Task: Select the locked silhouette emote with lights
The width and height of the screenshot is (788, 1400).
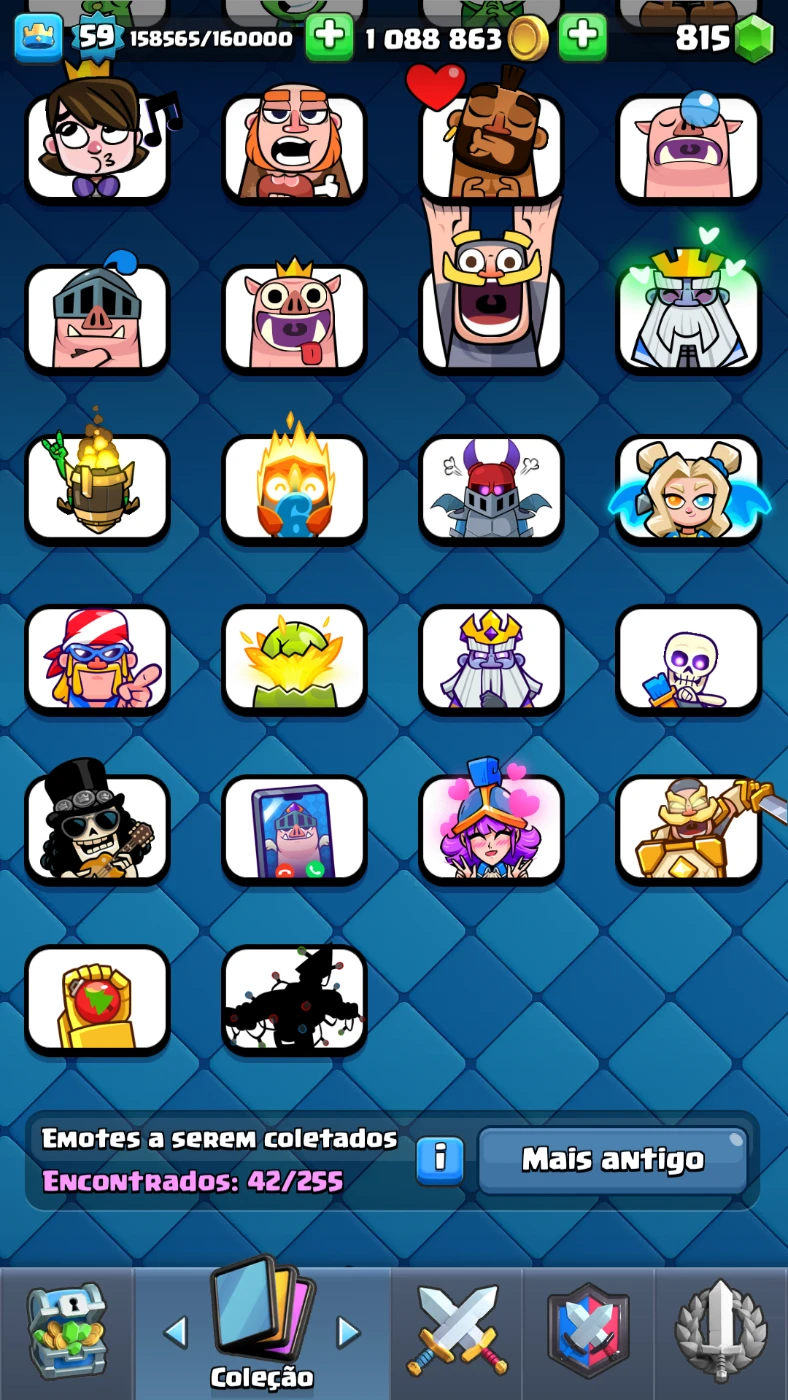Action: coord(294,998)
